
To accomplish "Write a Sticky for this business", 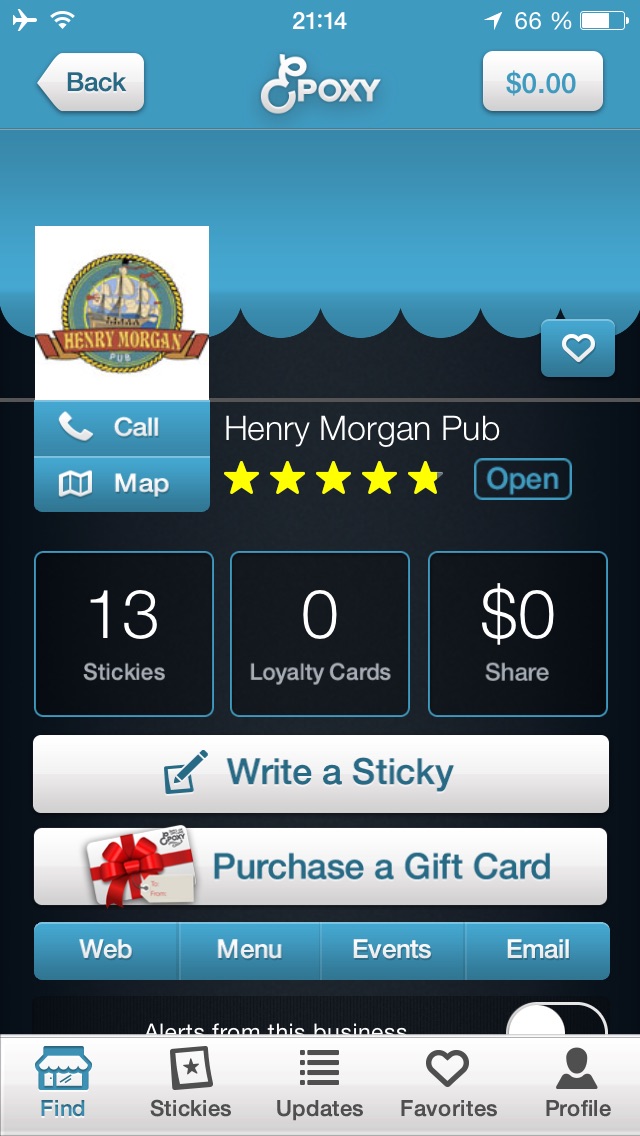I will click(x=320, y=773).
